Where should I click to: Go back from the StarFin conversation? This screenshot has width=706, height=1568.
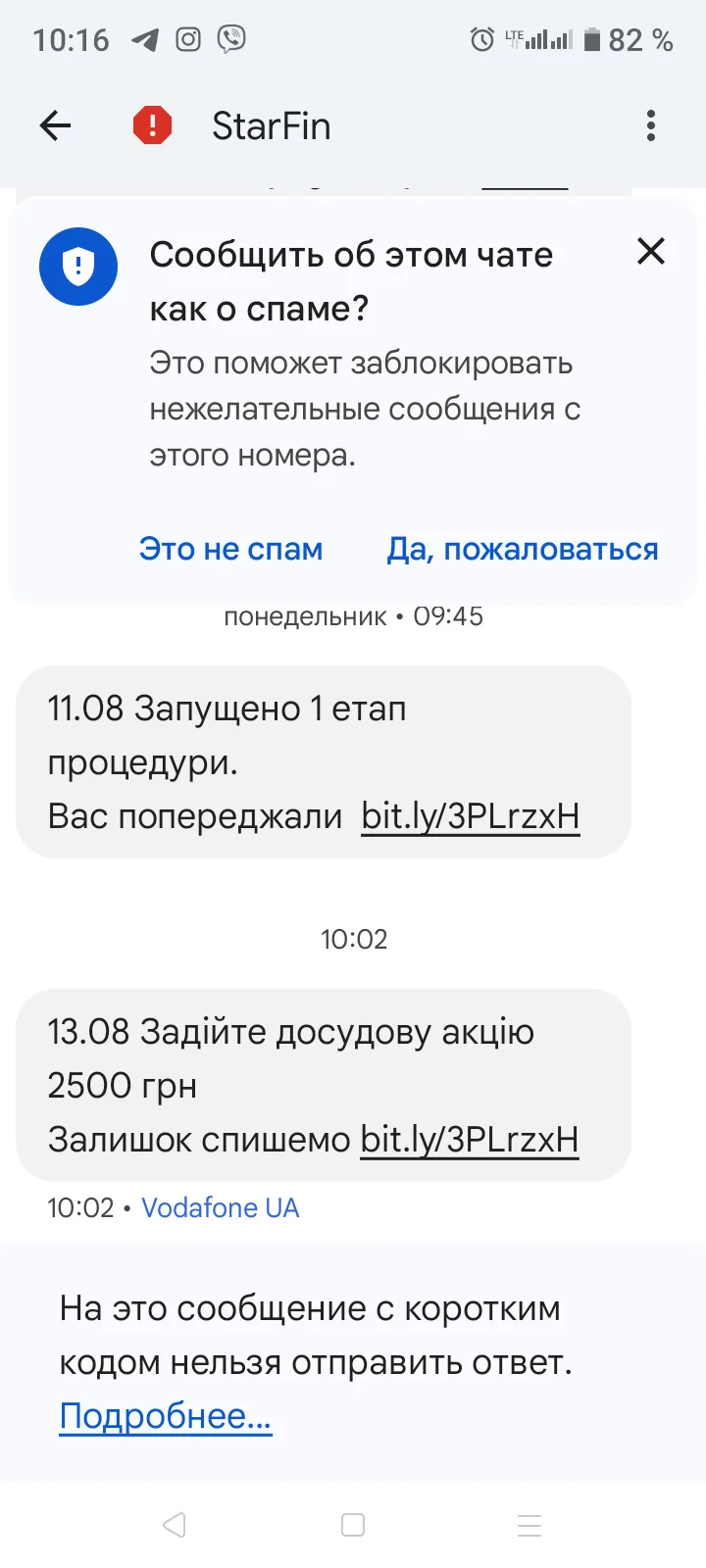coord(55,125)
